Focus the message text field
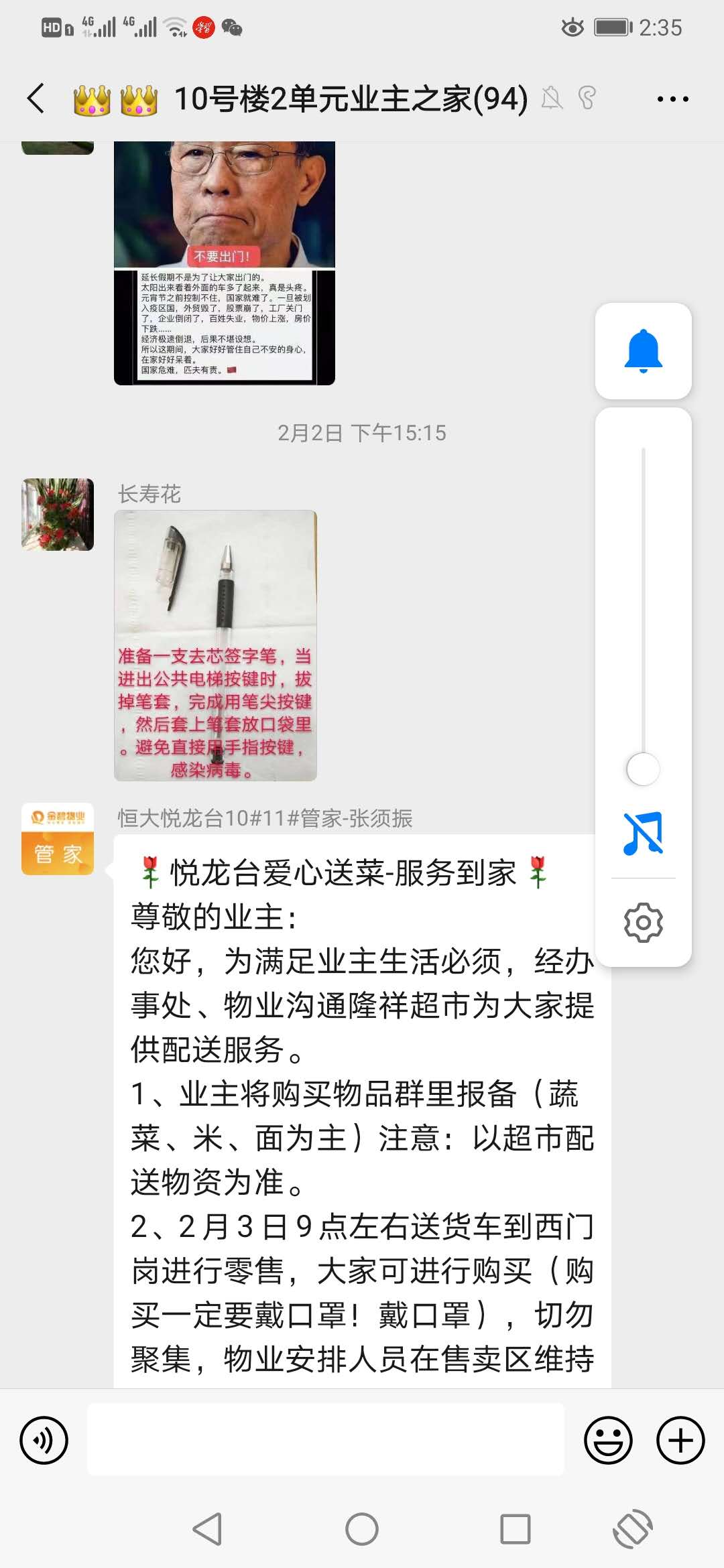 coord(326,1439)
